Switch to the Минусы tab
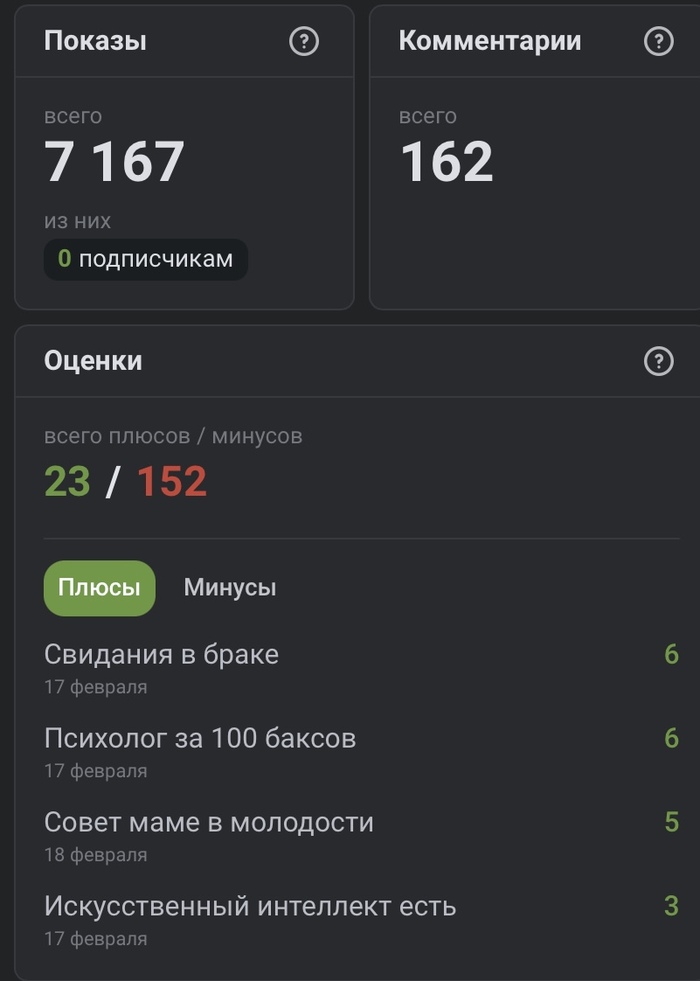The width and height of the screenshot is (700, 981). 230,588
